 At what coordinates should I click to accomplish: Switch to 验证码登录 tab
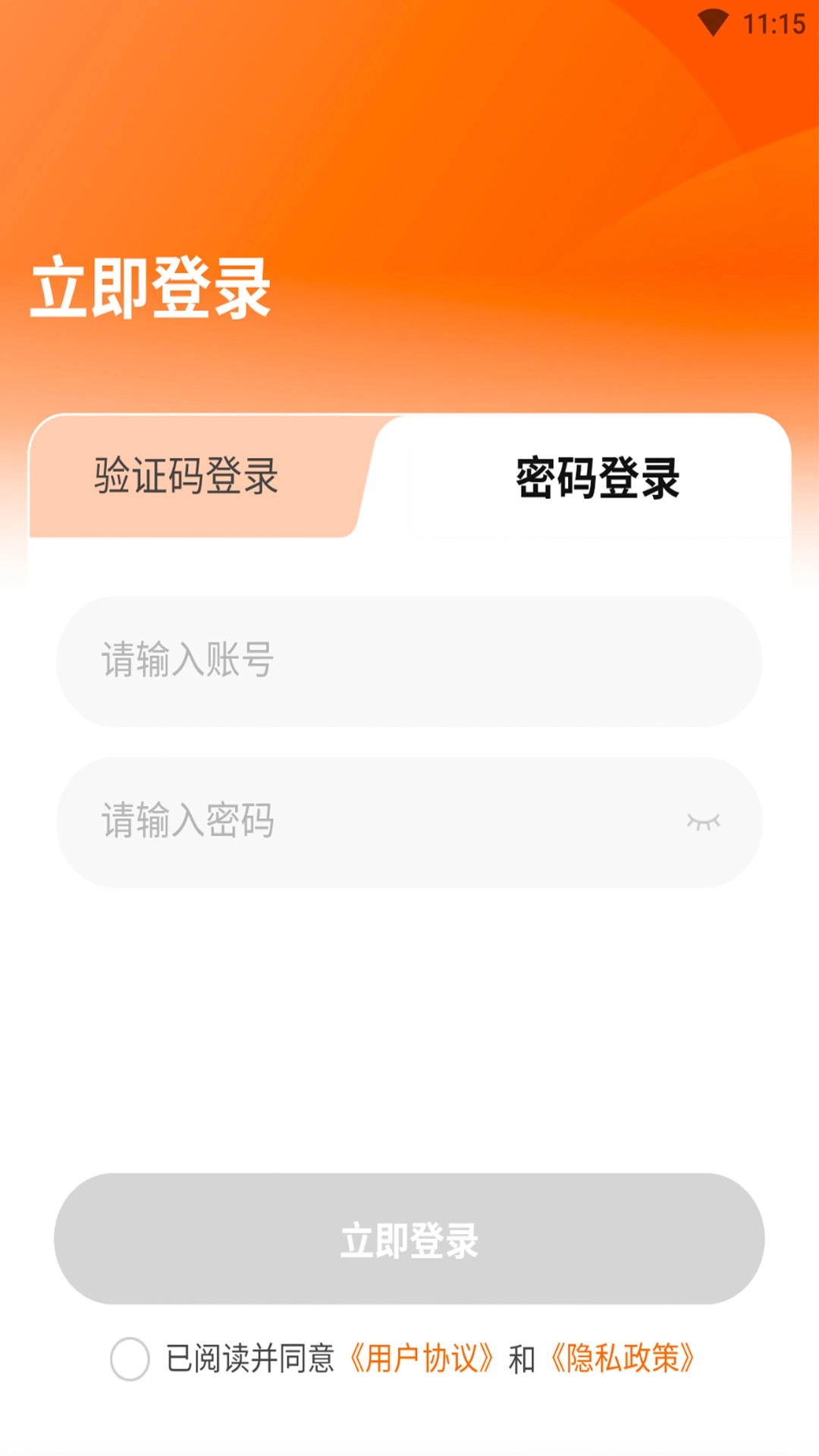click(x=187, y=476)
